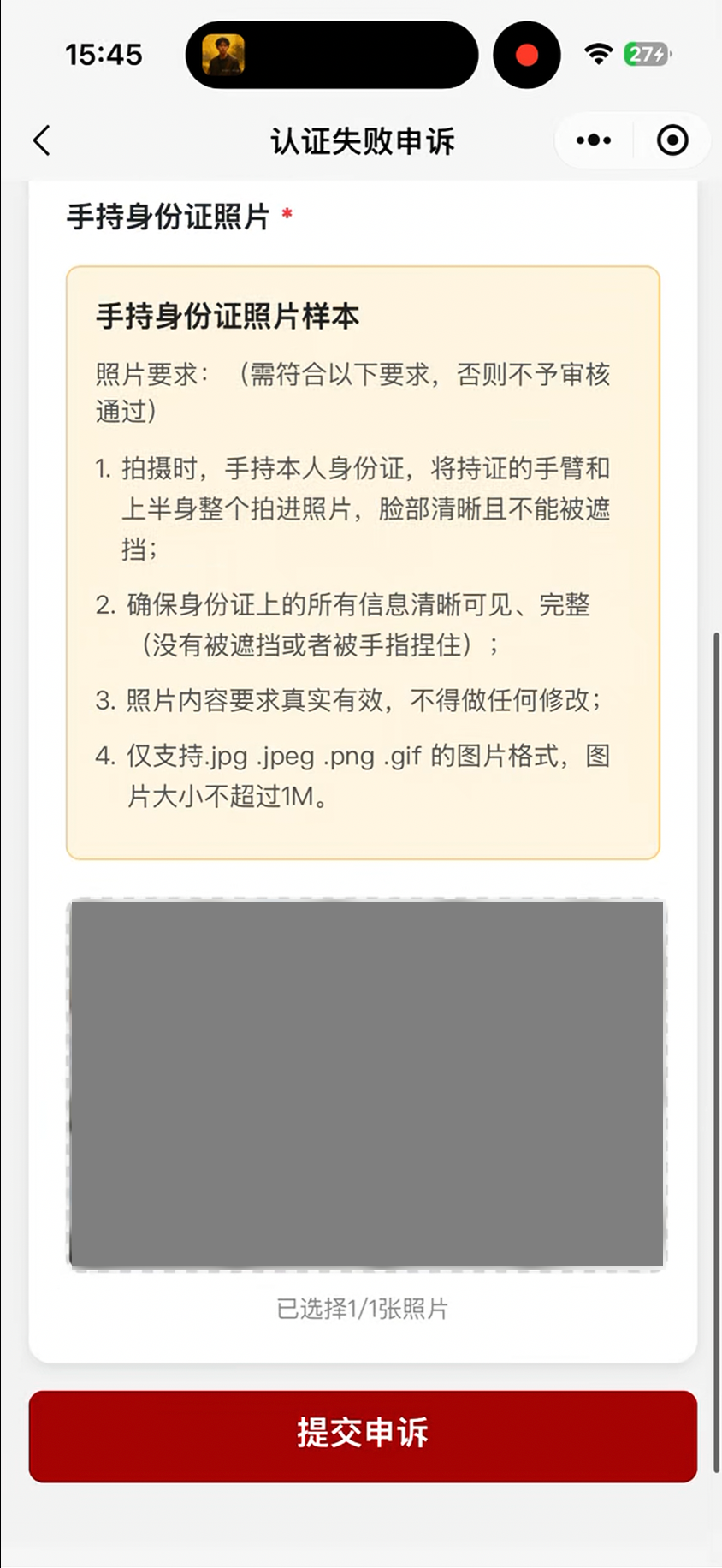Close the mini program via circle icon
Screen dimensions: 722x1568
pos(672,140)
